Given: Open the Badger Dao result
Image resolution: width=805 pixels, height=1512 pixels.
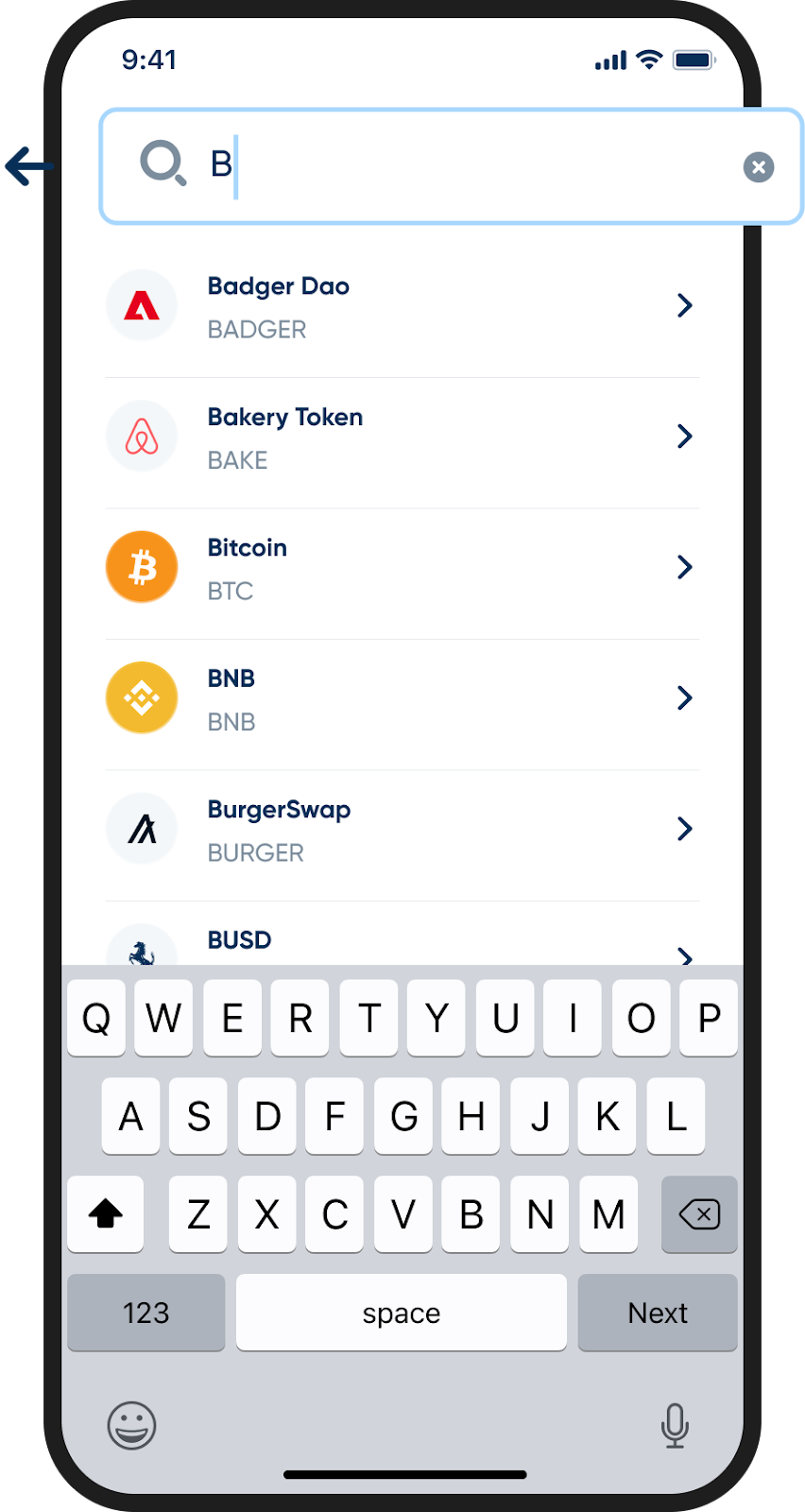Looking at the screenshot, I should (402, 306).
